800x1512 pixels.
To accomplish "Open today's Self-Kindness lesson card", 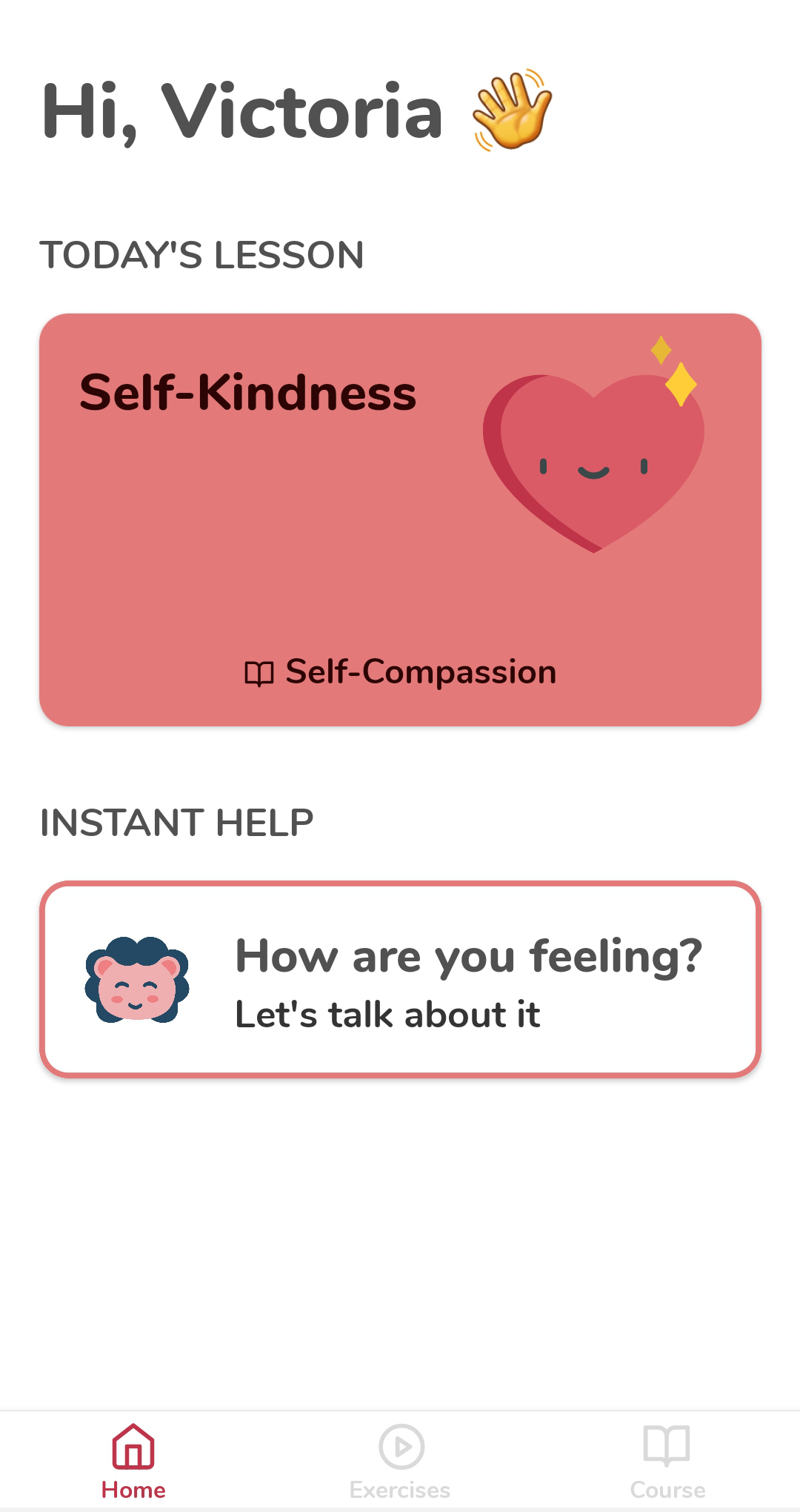I will click(400, 520).
